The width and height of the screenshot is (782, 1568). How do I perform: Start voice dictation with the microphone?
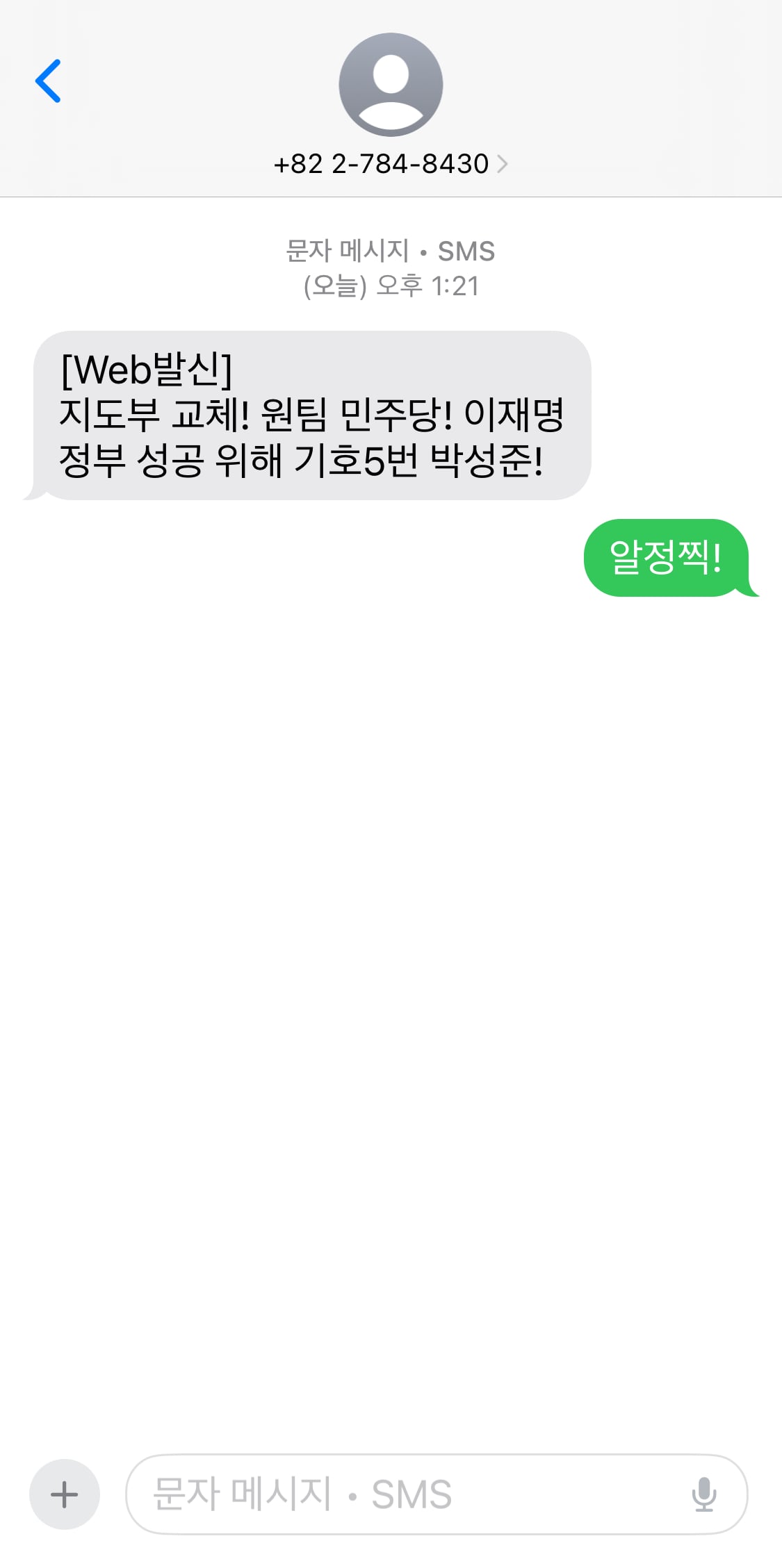pyautogui.click(x=703, y=1494)
